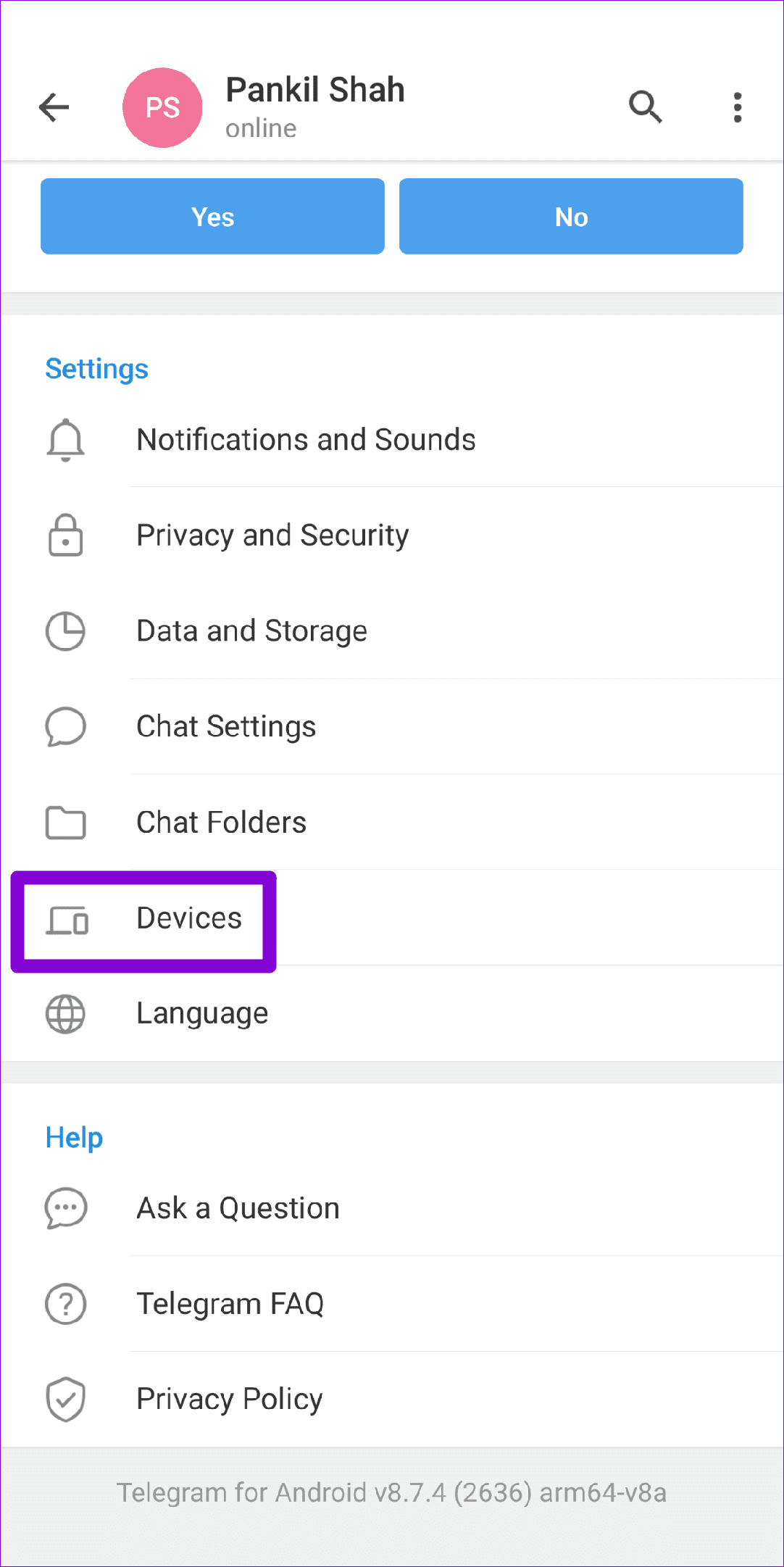Tap the back arrow
Viewport: 784px width, 1567px height.
(x=54, y=107)
